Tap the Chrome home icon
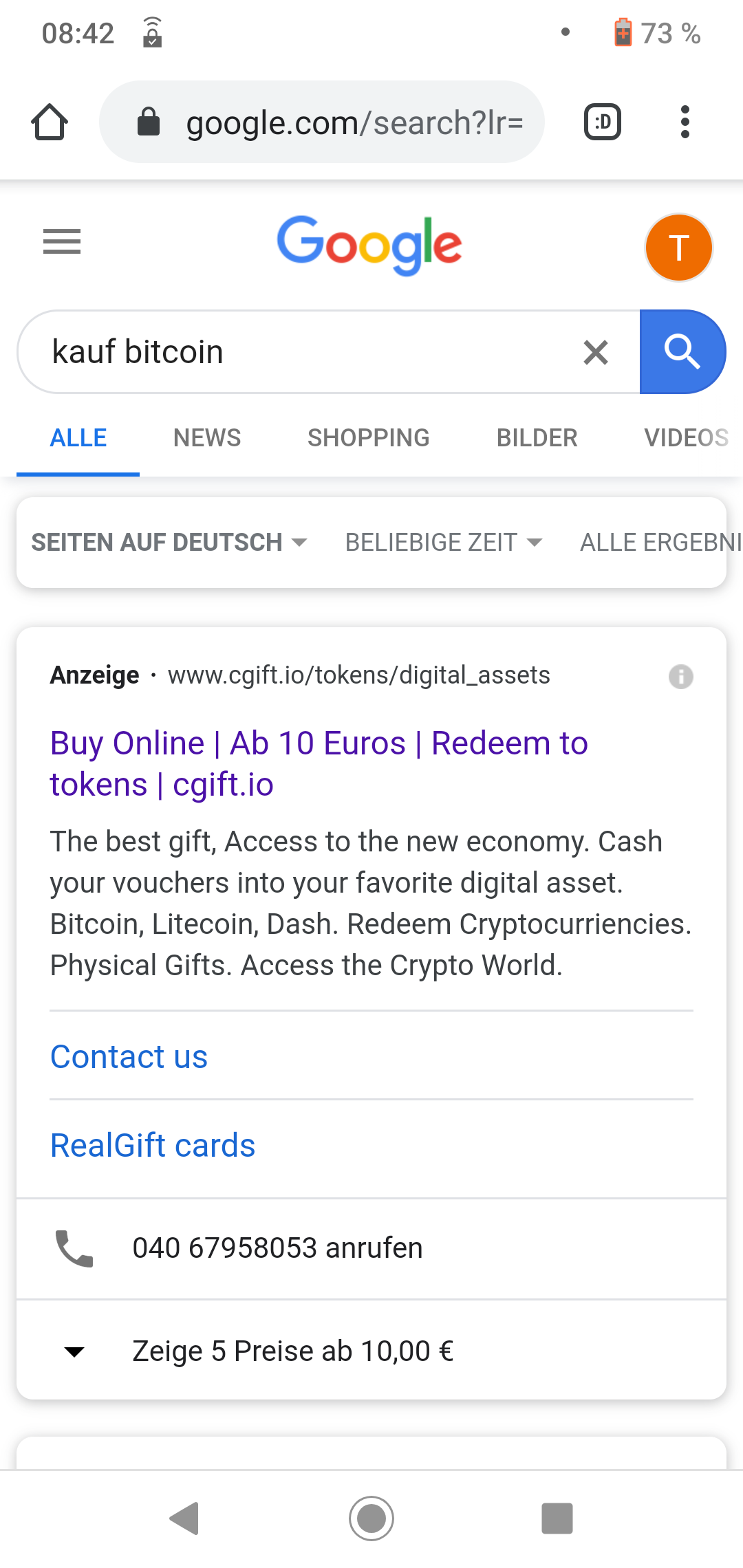Screen dimensions: 743x1568 pos(49,122)
